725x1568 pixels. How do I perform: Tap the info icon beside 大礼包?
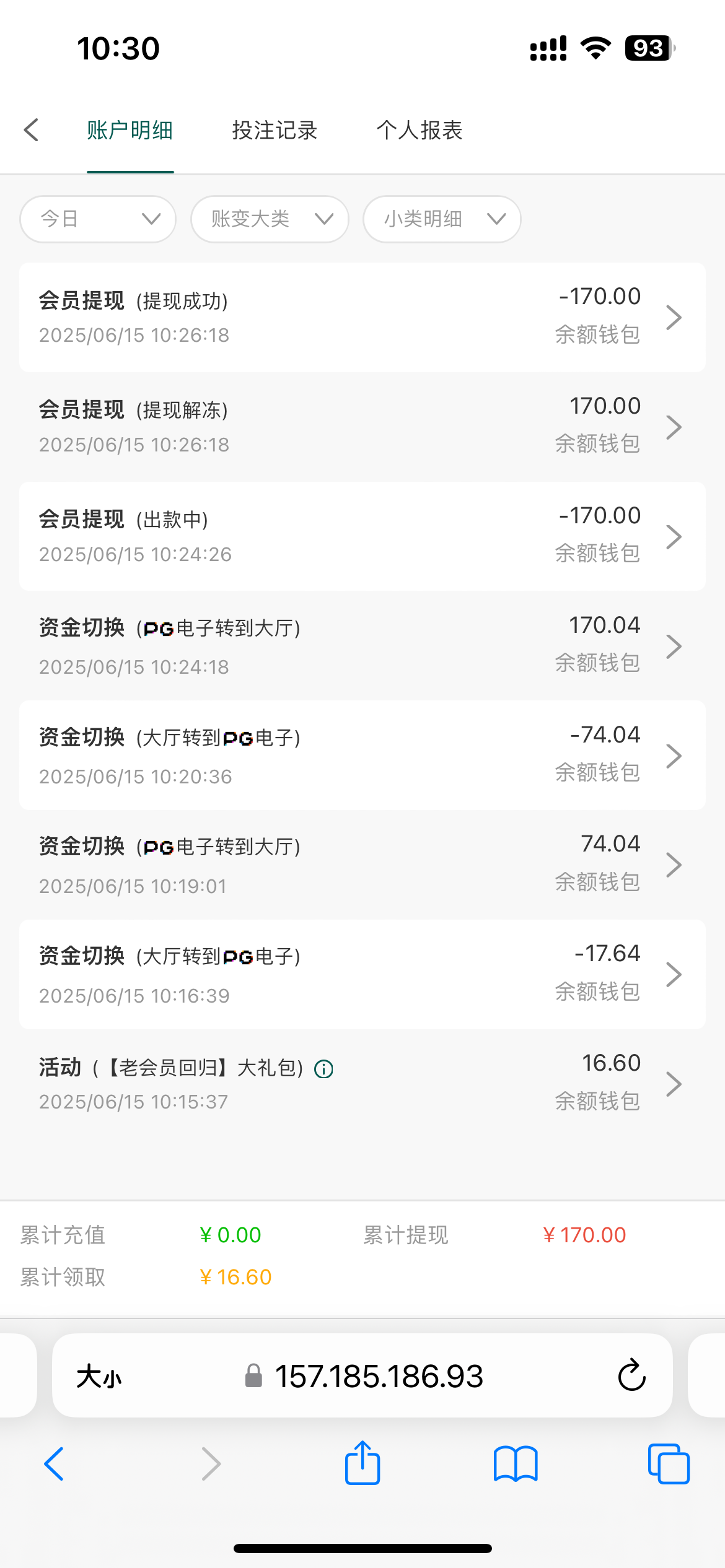tap(323, 1069)
